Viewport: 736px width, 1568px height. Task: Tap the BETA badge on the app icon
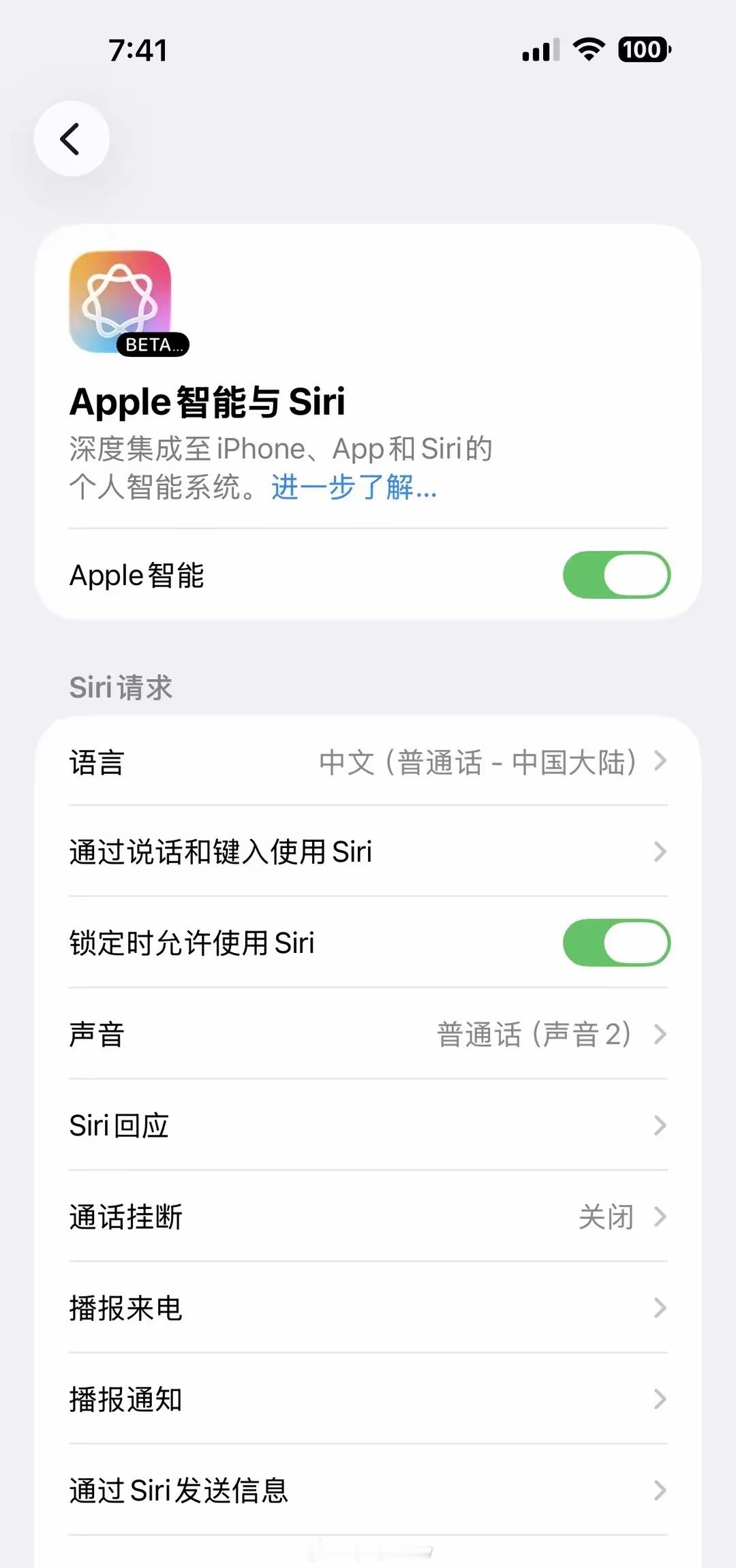tap(153, 345)
